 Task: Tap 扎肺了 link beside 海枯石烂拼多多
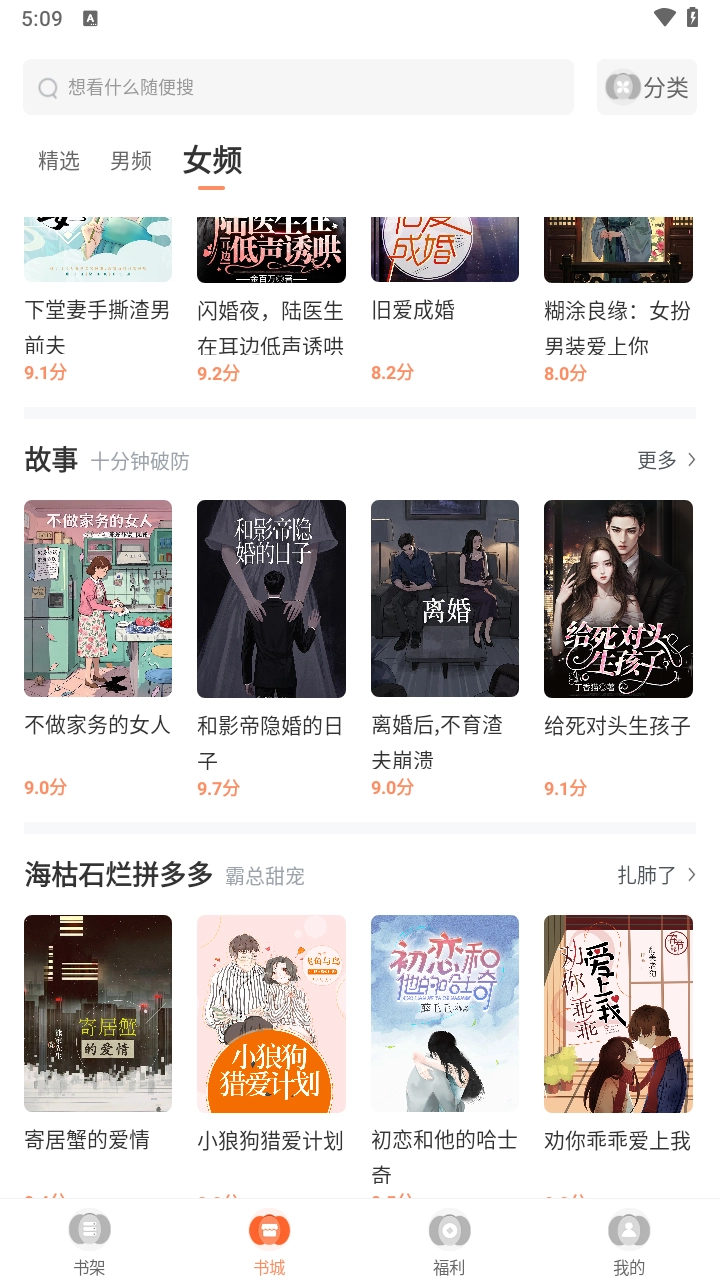click(656, 875)
